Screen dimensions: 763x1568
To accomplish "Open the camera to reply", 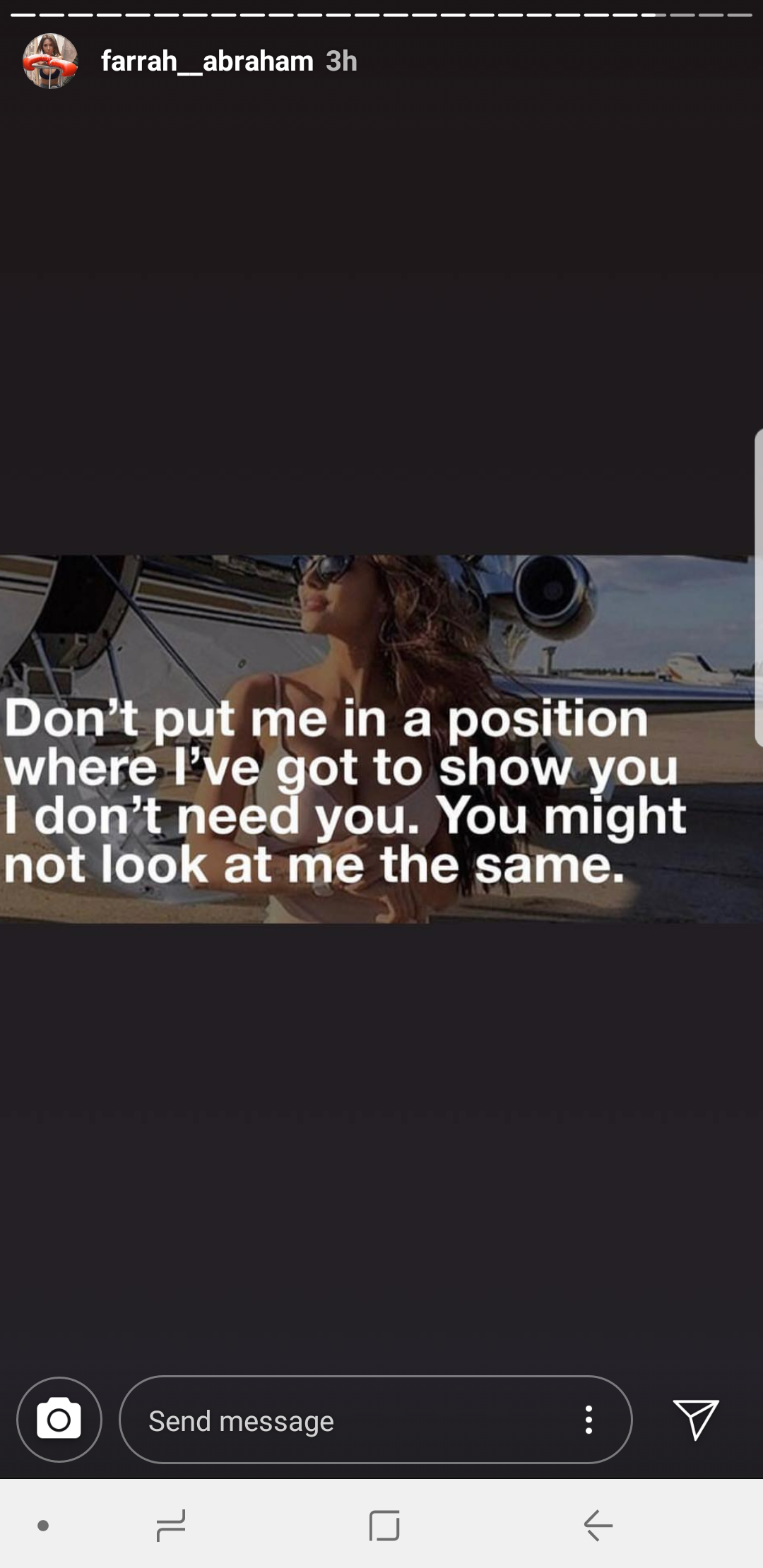I will pyautogui.click(x=59, y=1419).
